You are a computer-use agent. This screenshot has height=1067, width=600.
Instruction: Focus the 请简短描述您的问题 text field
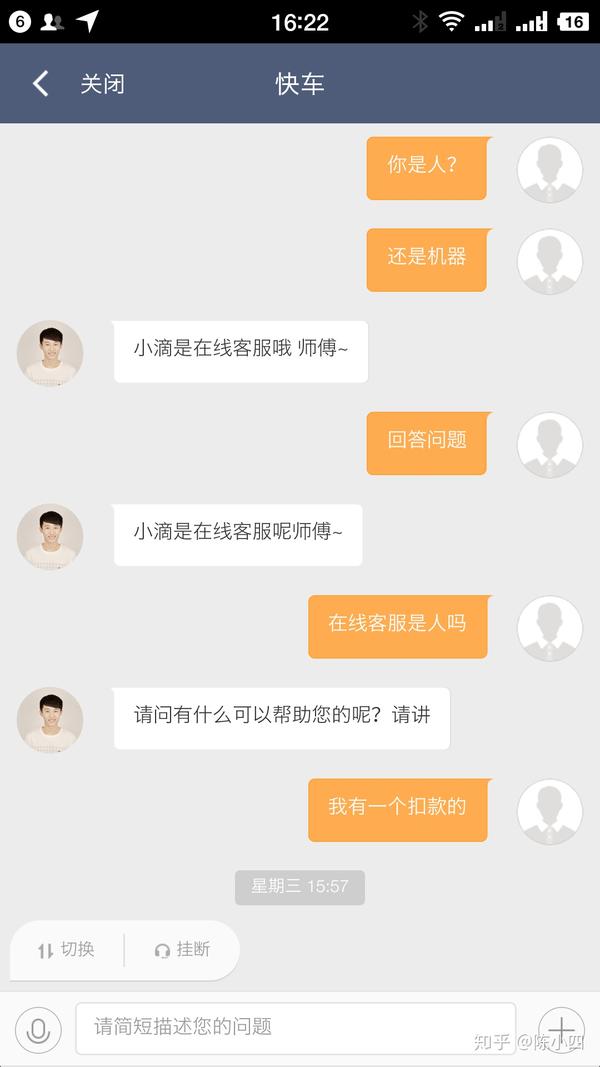295,1027
